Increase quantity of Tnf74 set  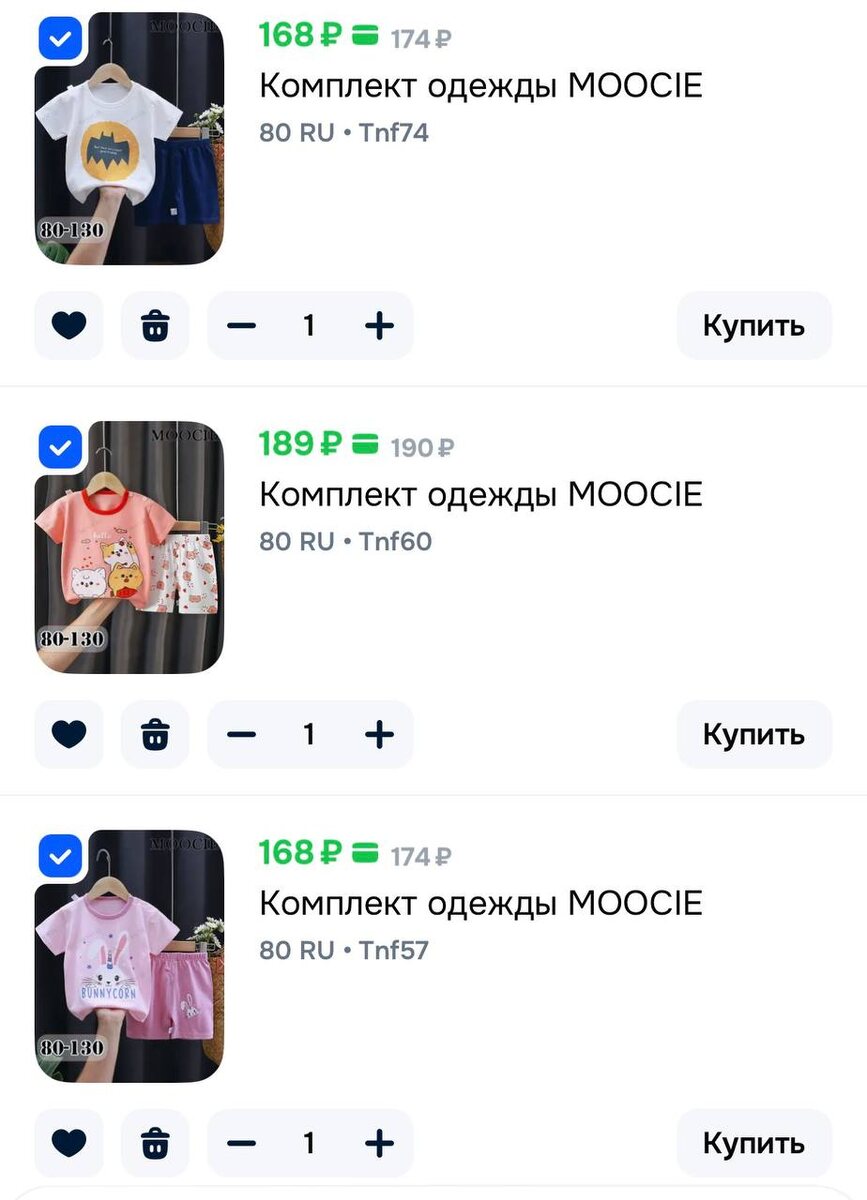(379, 326)
